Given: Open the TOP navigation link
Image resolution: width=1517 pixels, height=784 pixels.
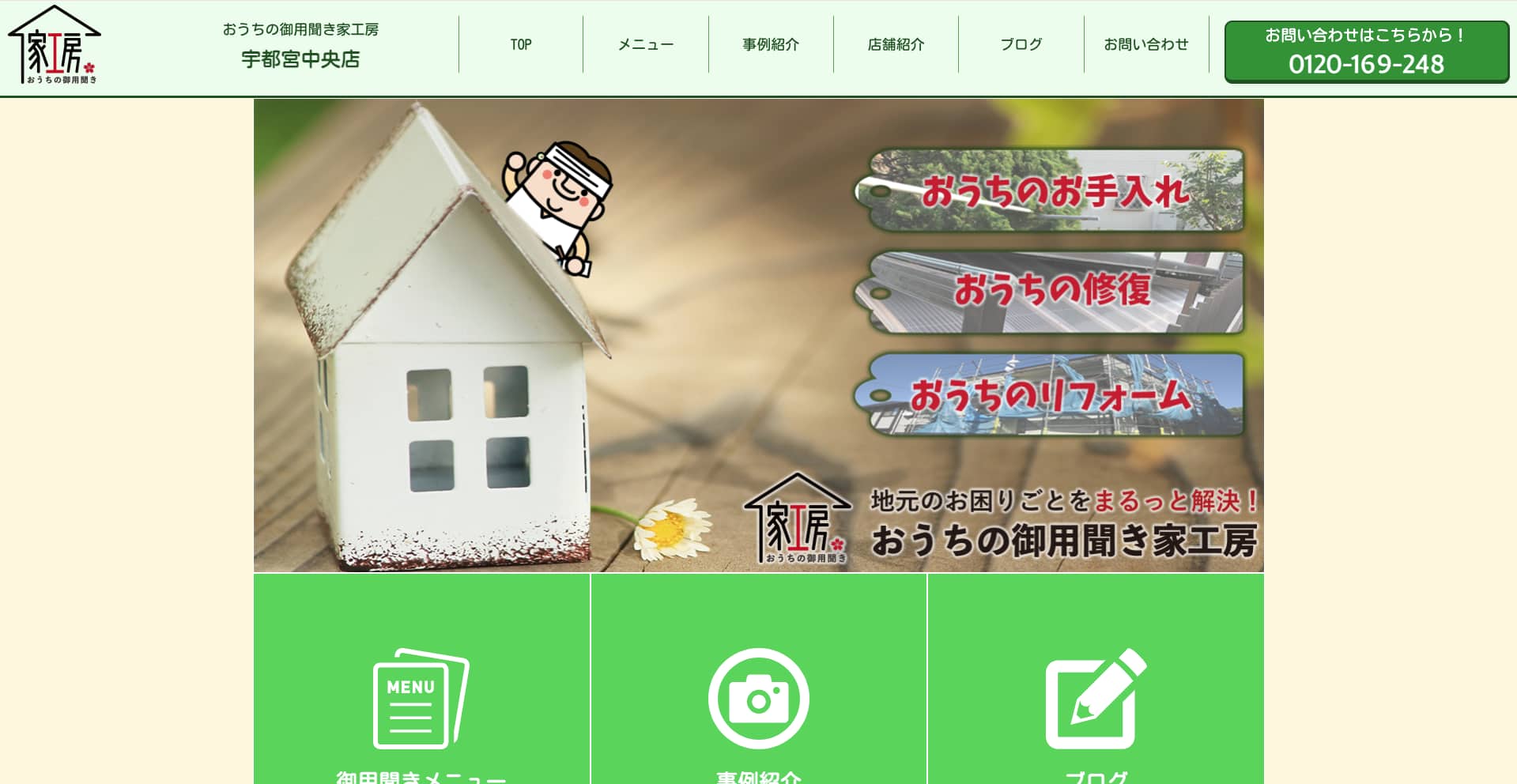Looking at the screenshot, I should tap(520, 44).
